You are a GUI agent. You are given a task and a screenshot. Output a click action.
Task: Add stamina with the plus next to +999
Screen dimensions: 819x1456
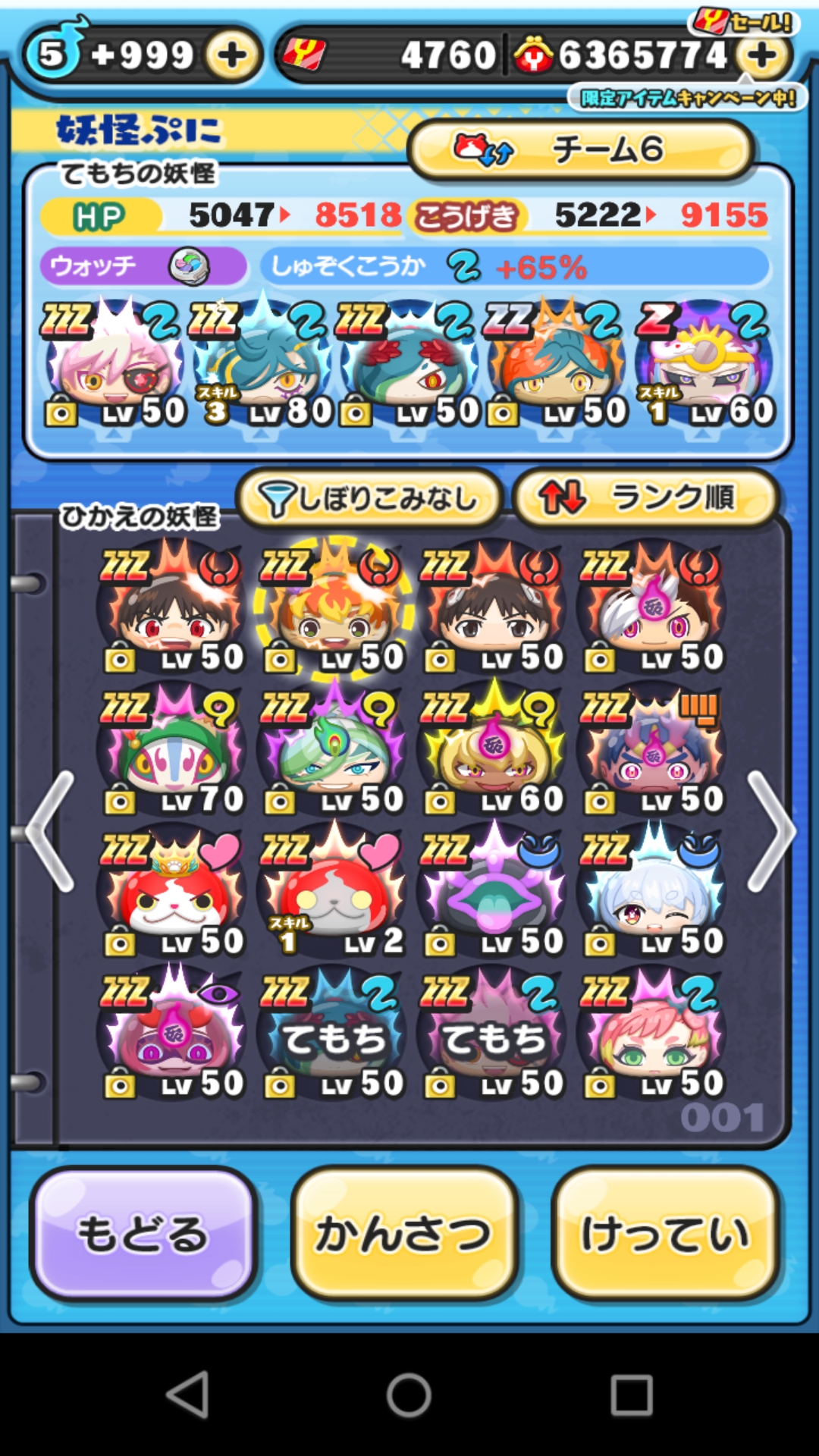[231, 55]
